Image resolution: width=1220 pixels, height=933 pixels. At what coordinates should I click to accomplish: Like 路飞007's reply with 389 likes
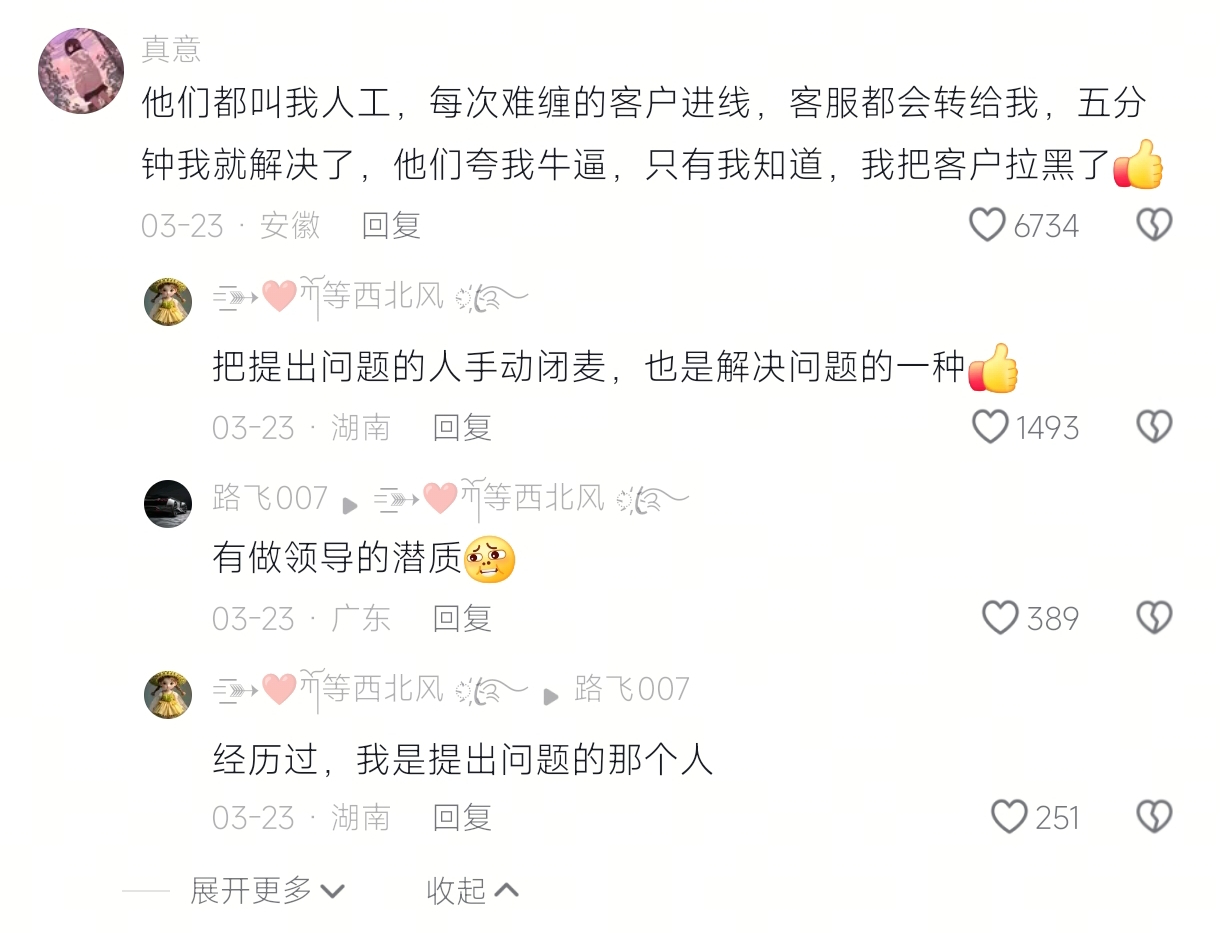tap(999, 618)
